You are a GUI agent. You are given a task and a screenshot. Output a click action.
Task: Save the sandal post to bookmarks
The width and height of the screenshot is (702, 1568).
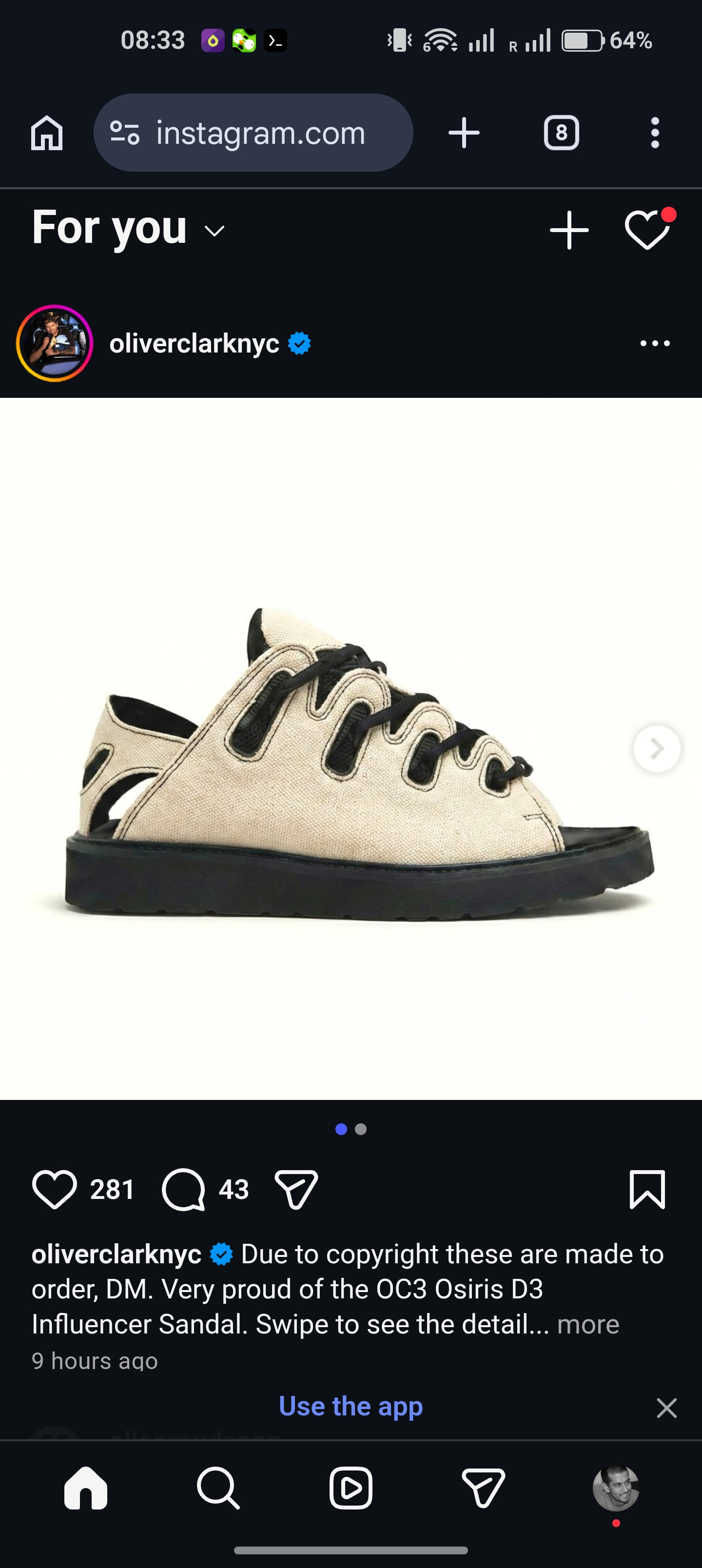pos(646,1189)
